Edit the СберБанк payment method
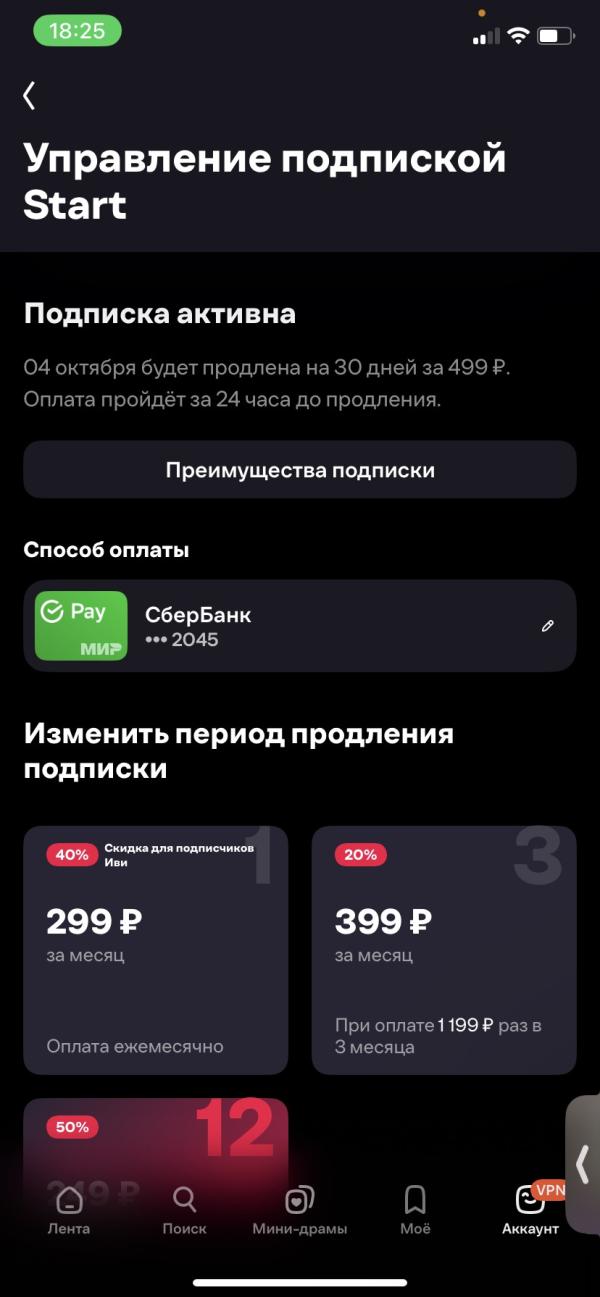600x1297 pixels. 547,626
